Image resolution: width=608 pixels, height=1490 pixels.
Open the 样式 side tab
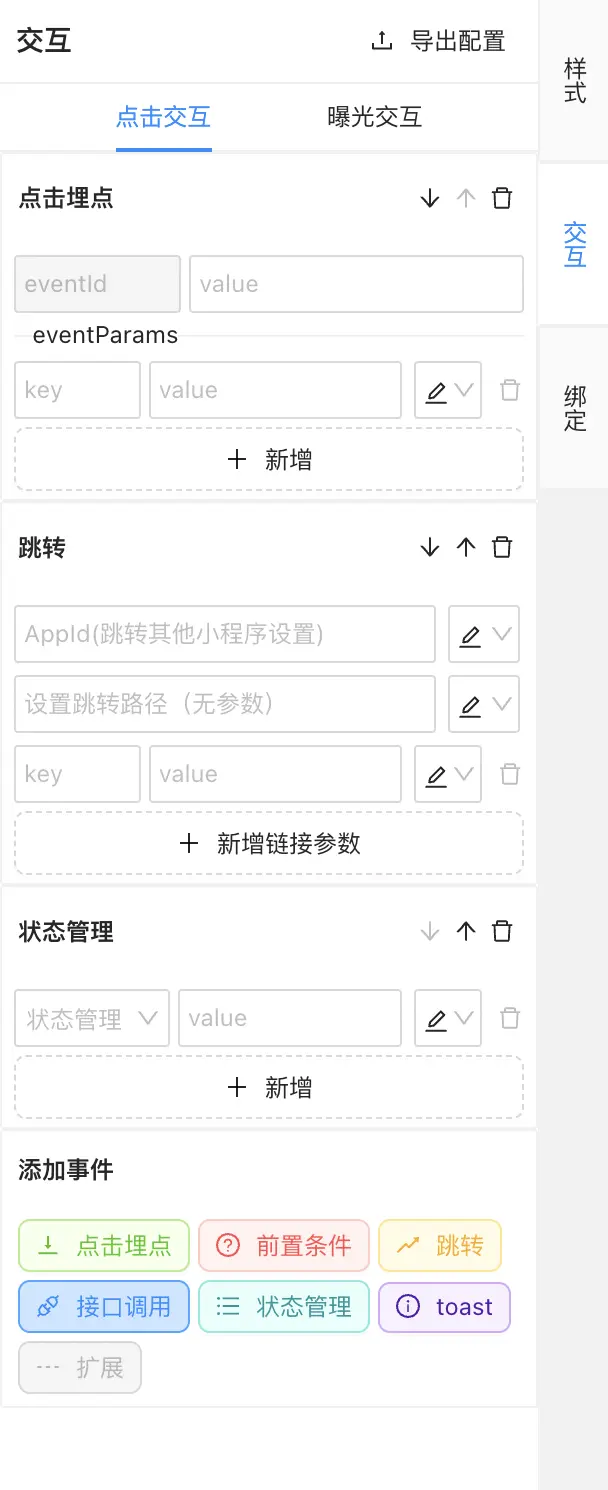tap(575, 81)
